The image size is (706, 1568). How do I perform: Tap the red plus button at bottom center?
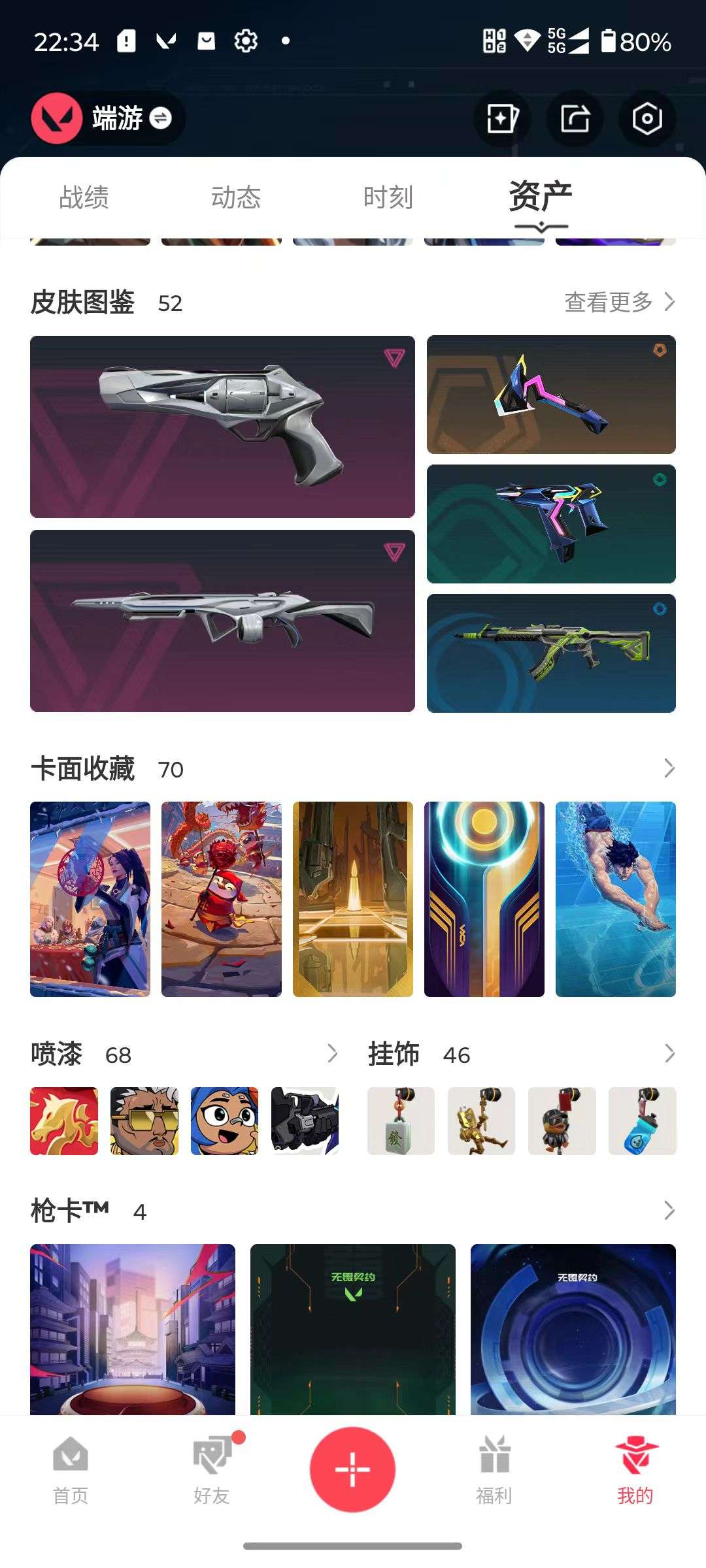(353, 1467)
